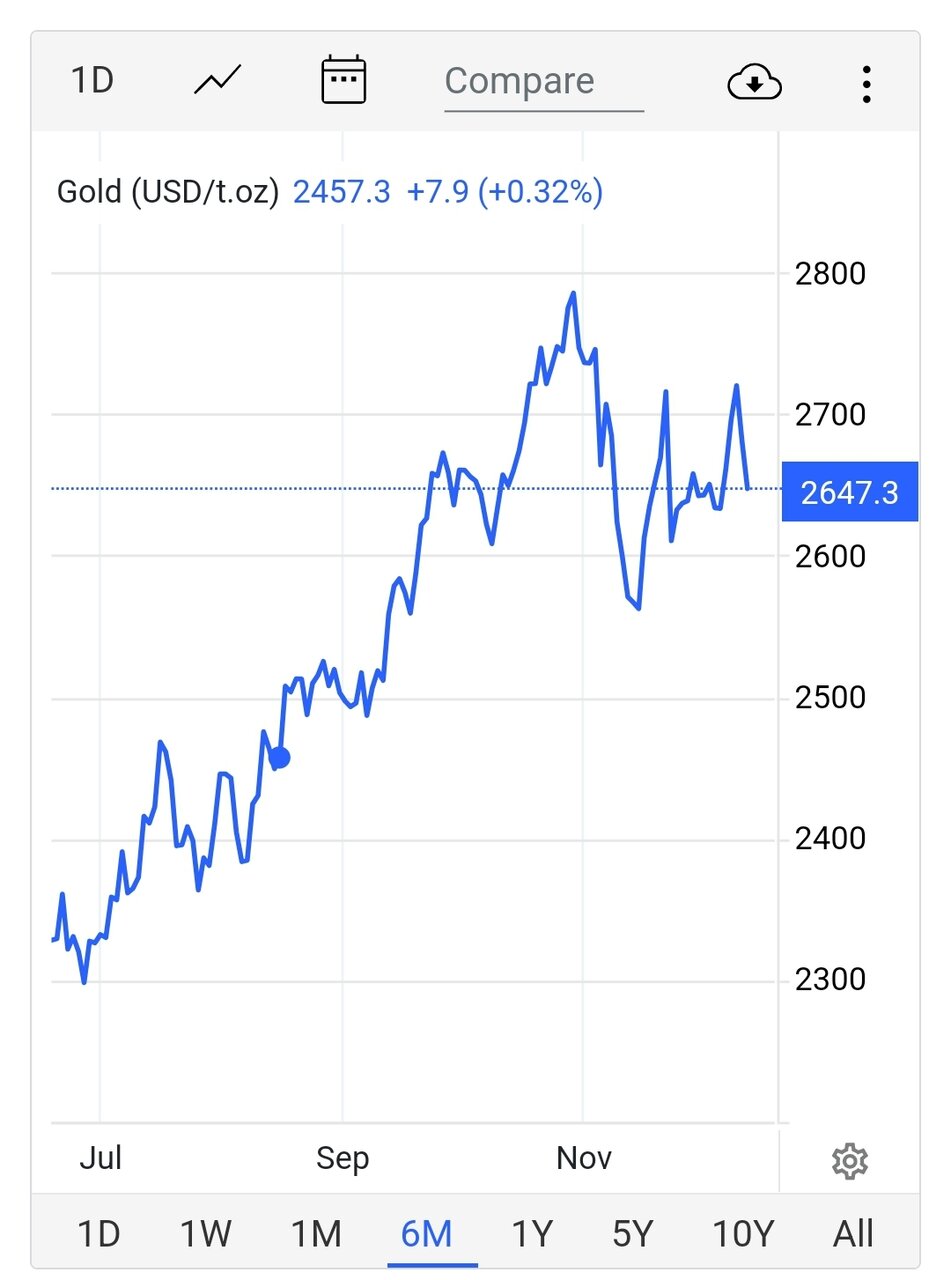Open the three-dot overflow menu

click(866, 84)
